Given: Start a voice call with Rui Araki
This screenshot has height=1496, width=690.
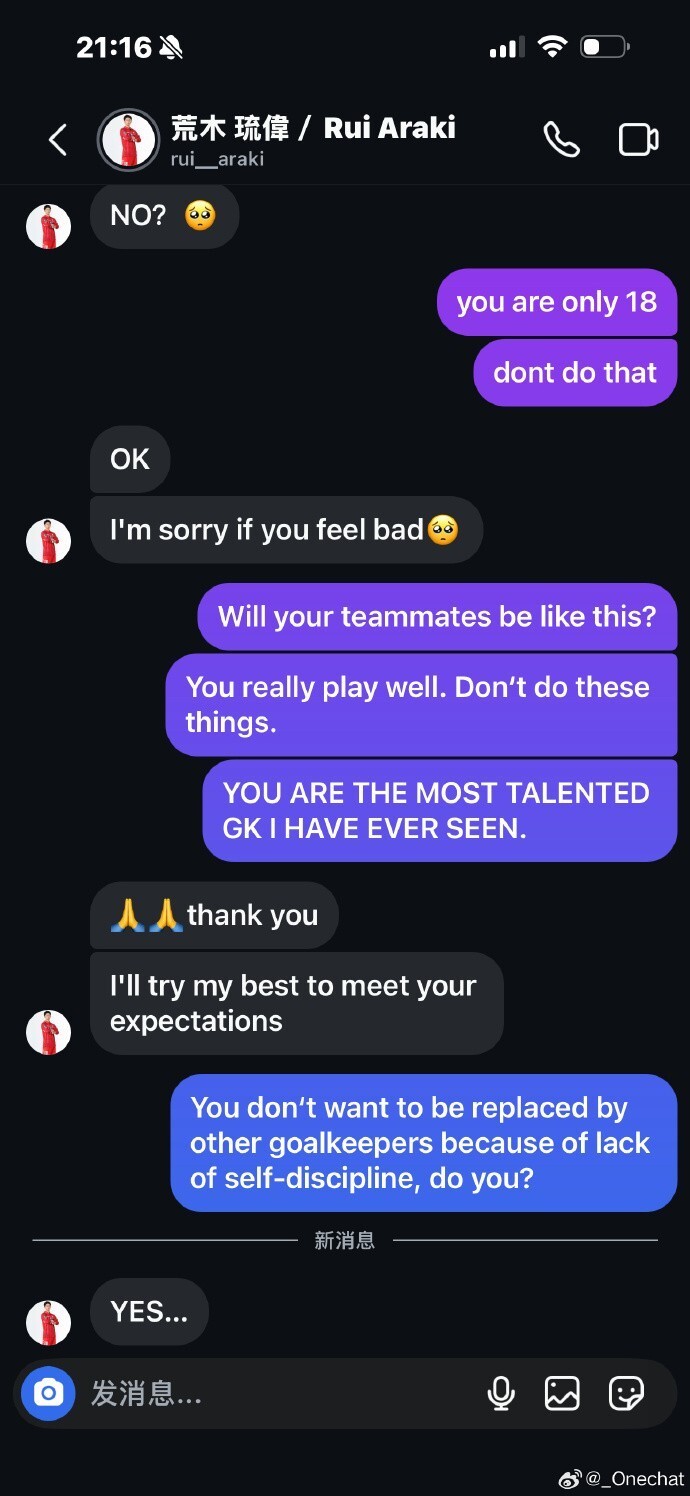Looking at the screenshot, I should pyautogui.click(x=561, y=140).
